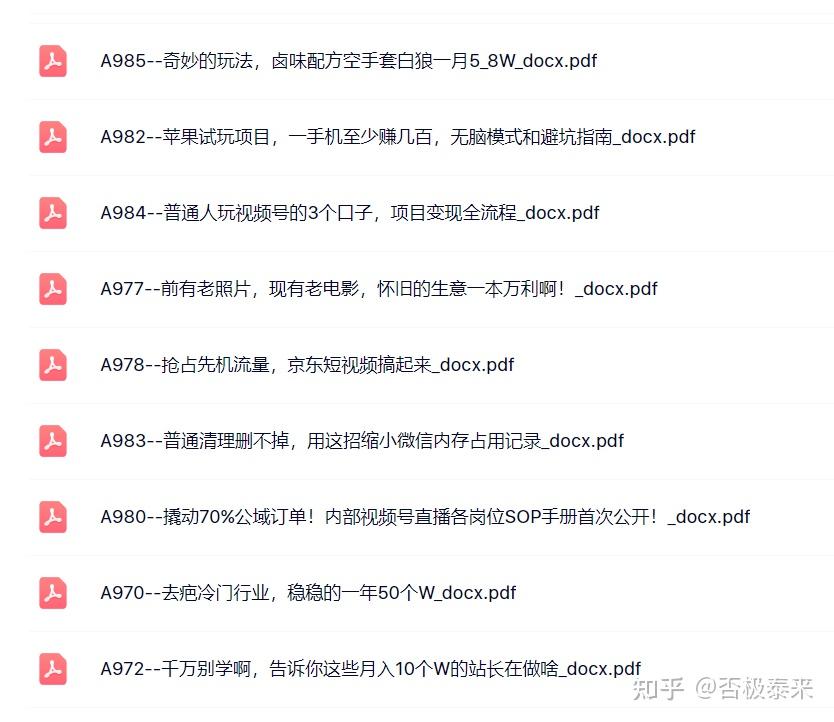Screen dimensions: 834x722
Task: Open the A984 视频号 3个口子 file
Action: [349, 213]
